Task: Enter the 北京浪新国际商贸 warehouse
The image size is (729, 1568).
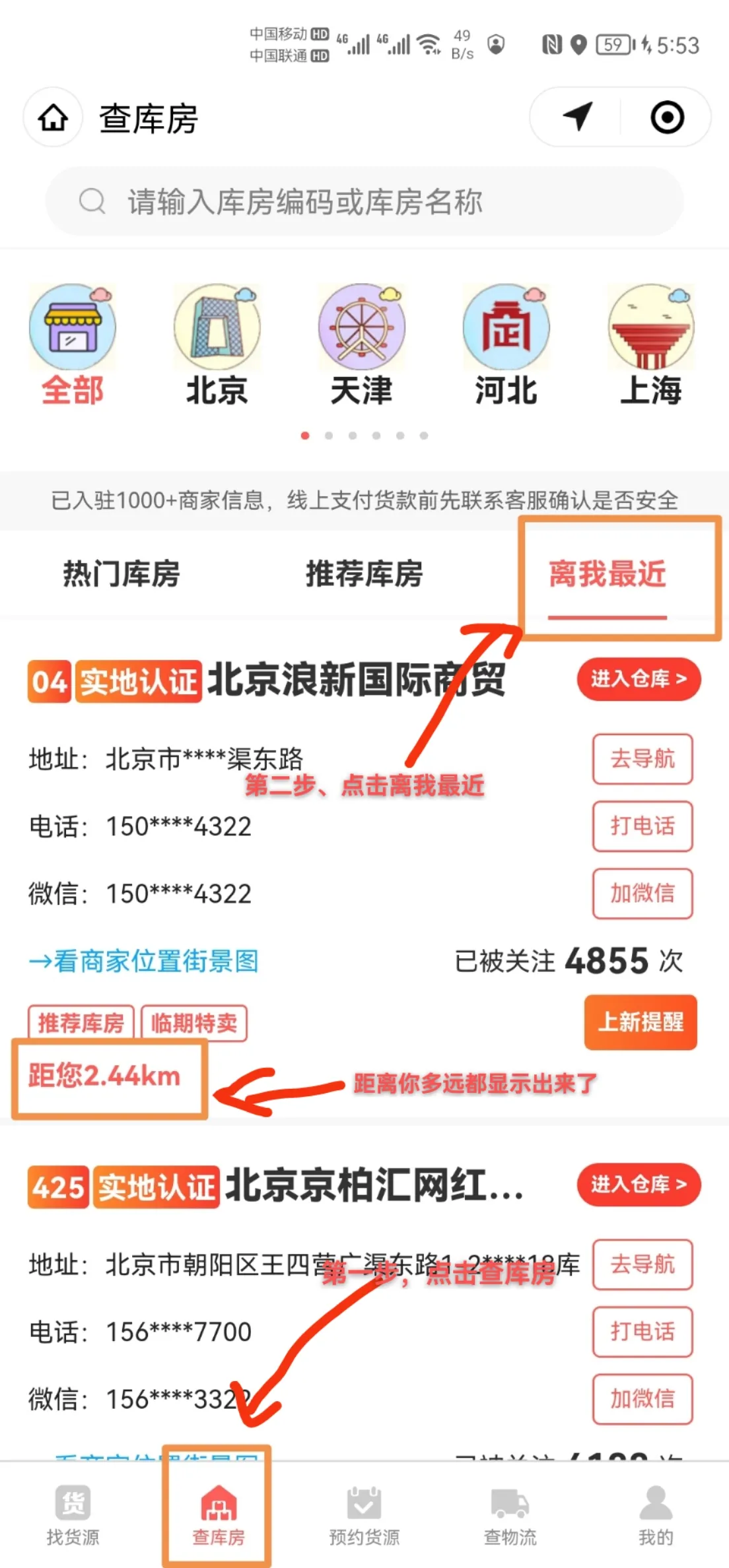Action: [x=638, y=679]
